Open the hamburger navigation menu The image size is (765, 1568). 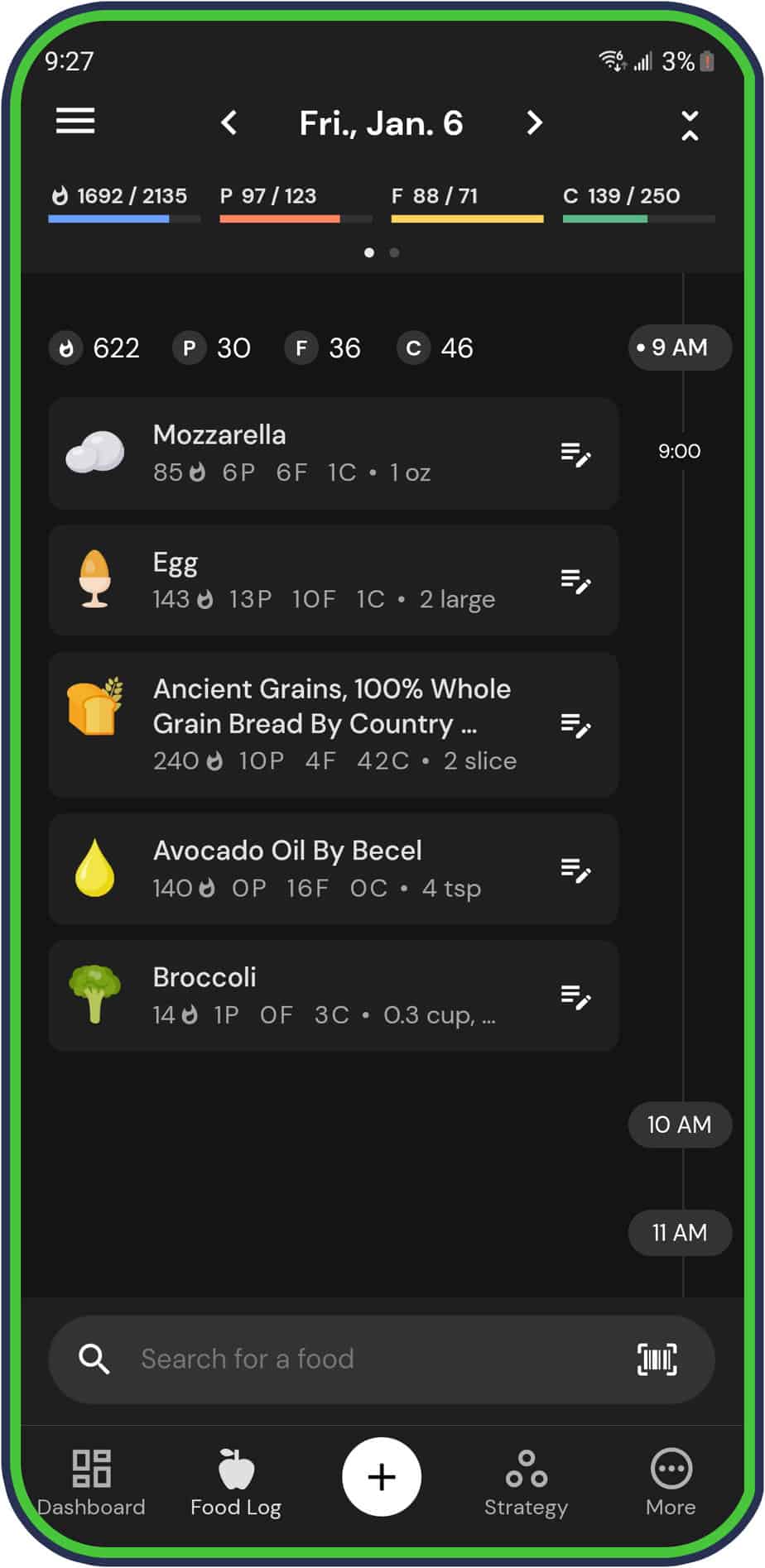coord(75,122)
